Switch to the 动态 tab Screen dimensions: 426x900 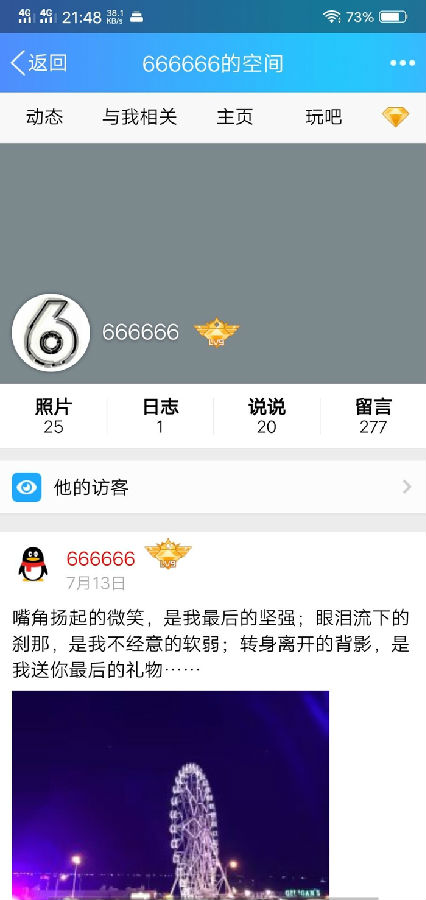(x=44, y=117)
